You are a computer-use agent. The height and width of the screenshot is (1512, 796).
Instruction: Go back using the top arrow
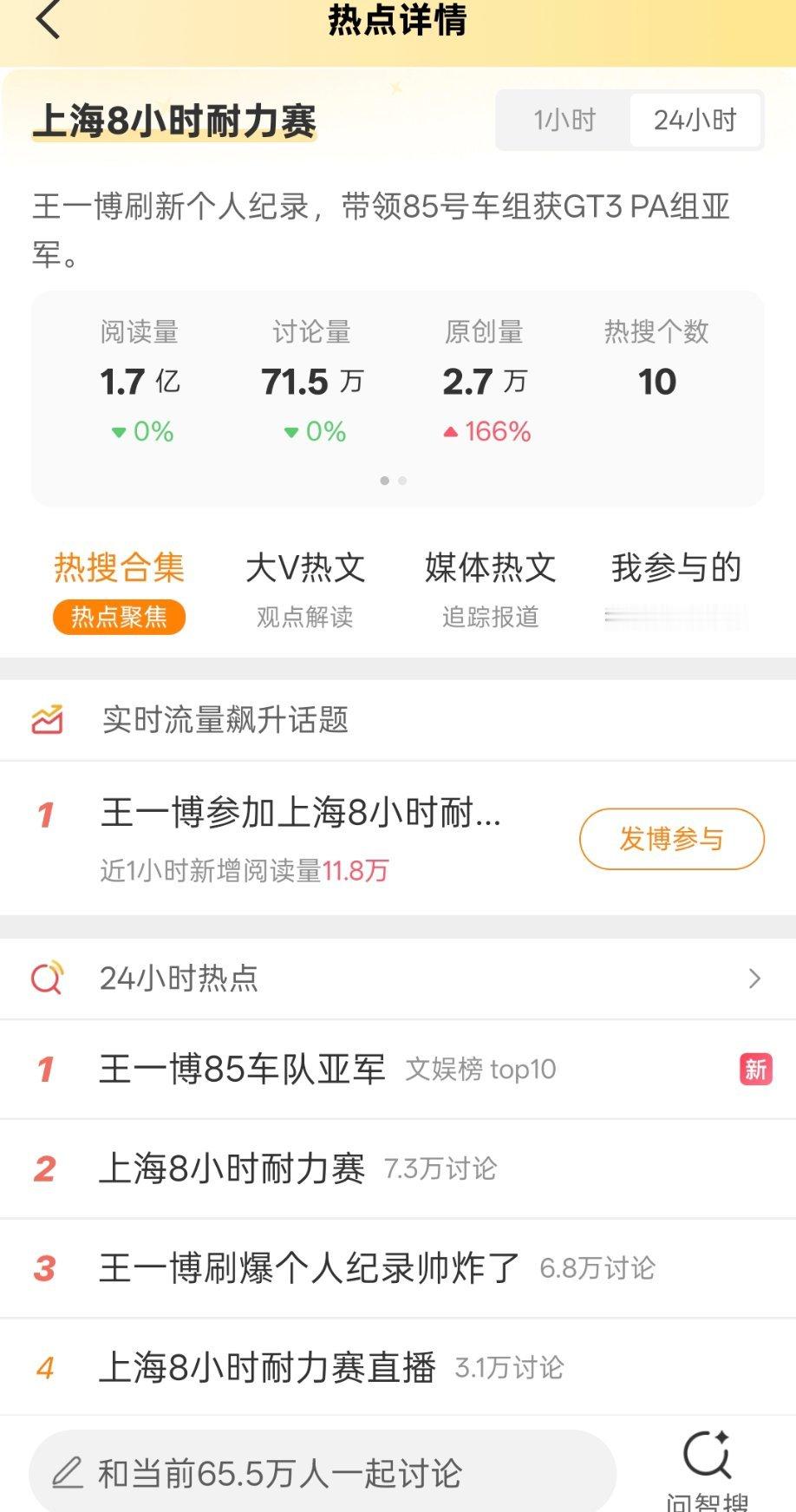[x=49, y=21]
